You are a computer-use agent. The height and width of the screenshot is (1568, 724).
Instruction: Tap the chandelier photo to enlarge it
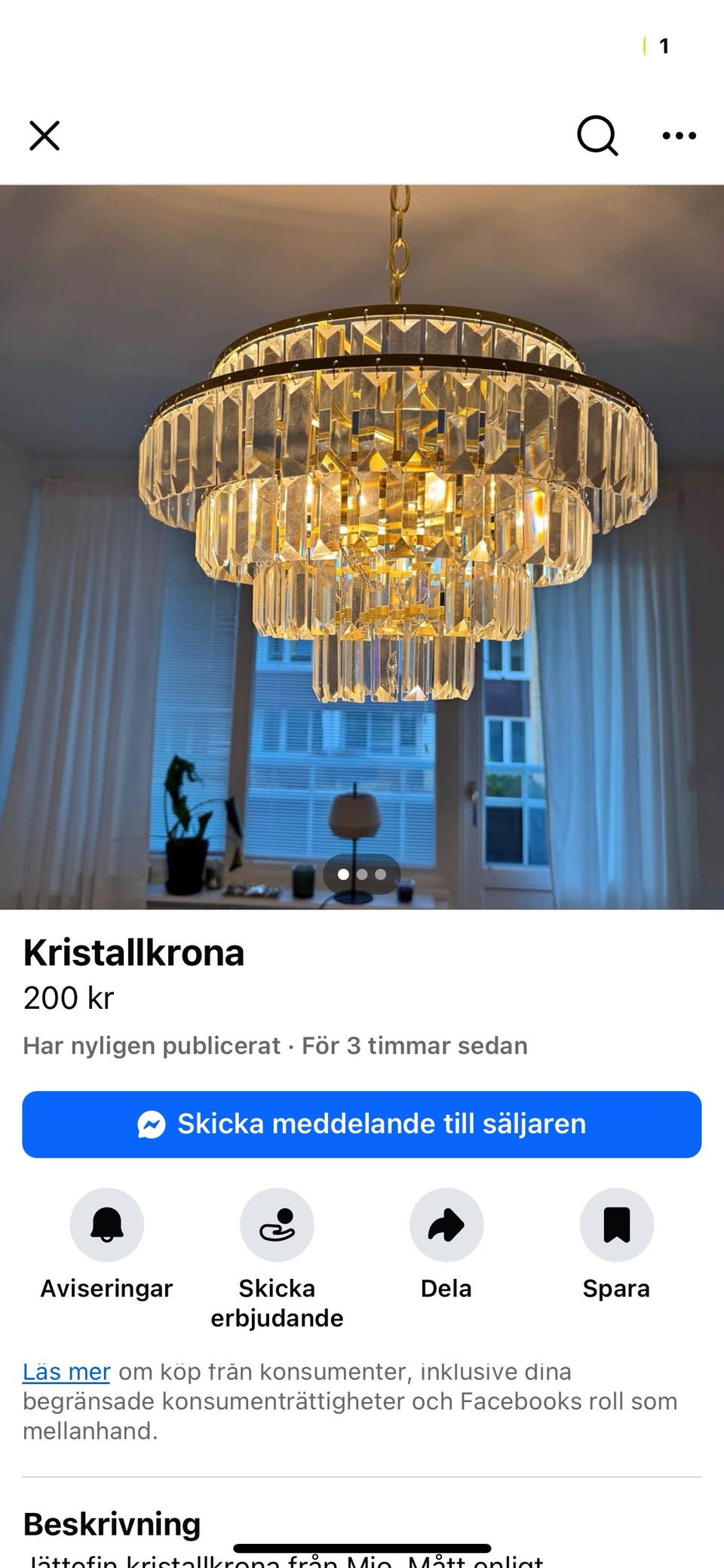362,528
